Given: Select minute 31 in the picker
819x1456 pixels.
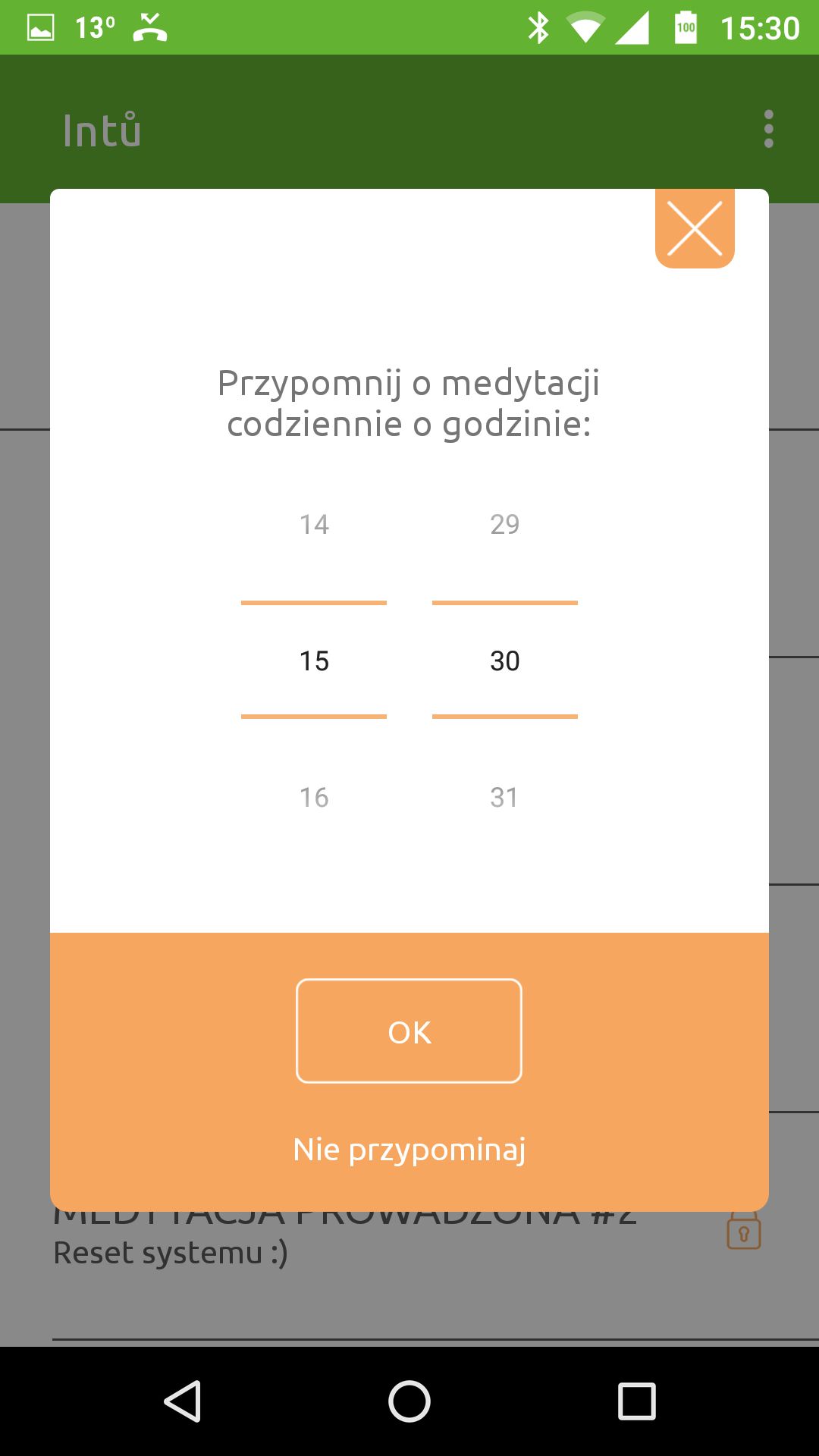Looking at the screenshot, I should click(x=505, y=798).
